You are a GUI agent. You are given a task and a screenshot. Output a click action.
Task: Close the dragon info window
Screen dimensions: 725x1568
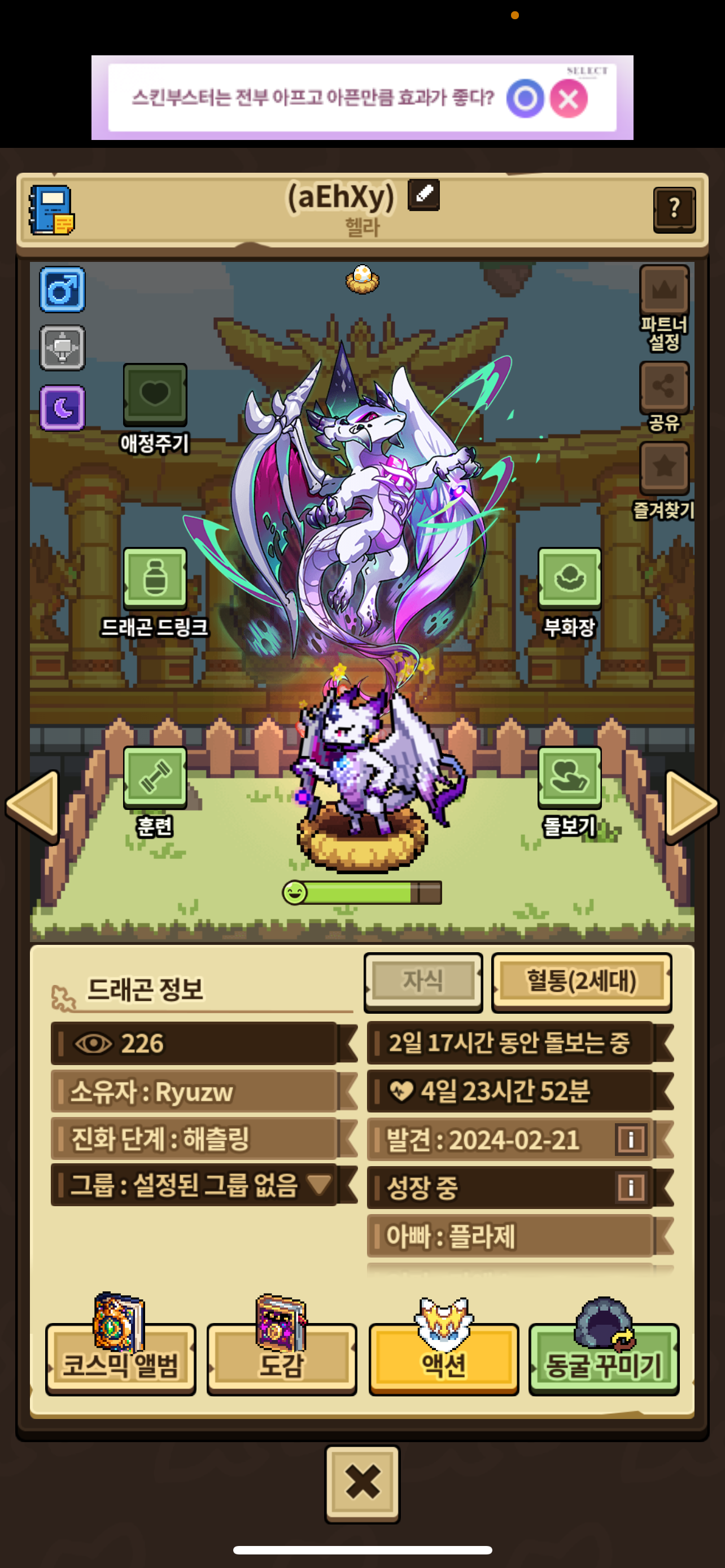pos(362,1483)
